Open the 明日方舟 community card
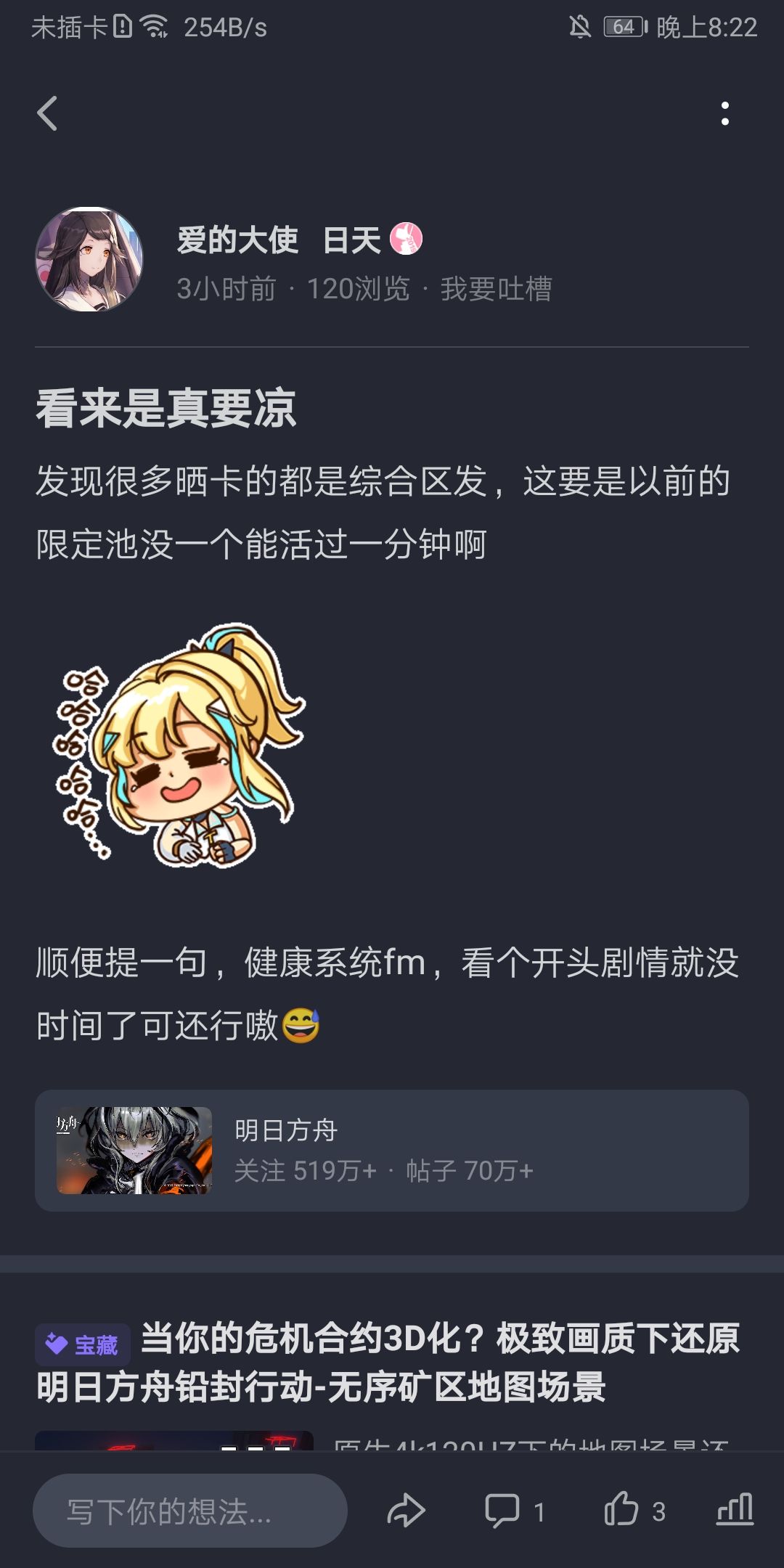 click(x=392, y=1150)
